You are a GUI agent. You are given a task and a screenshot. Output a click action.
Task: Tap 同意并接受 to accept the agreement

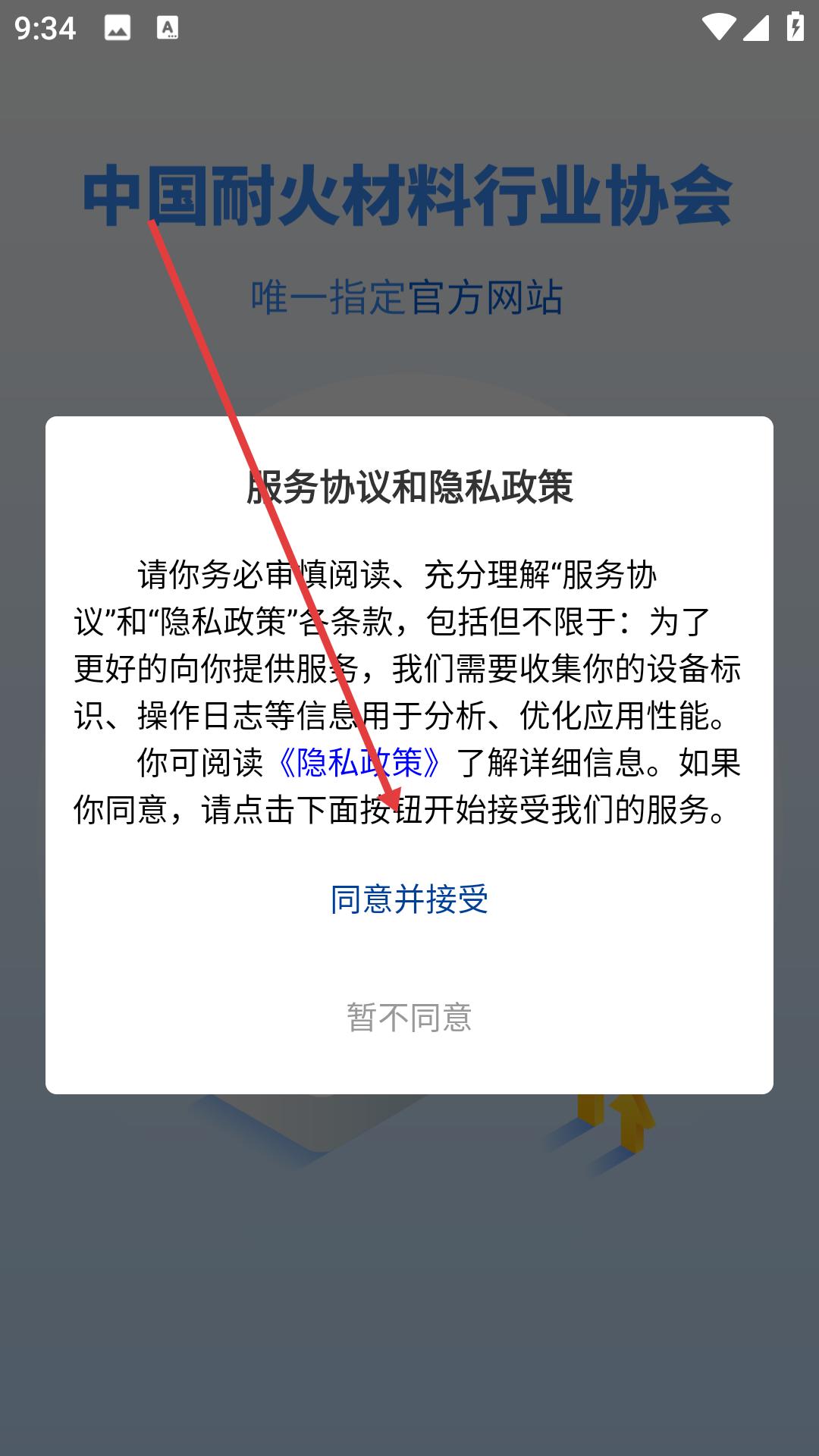click(409, 899)
